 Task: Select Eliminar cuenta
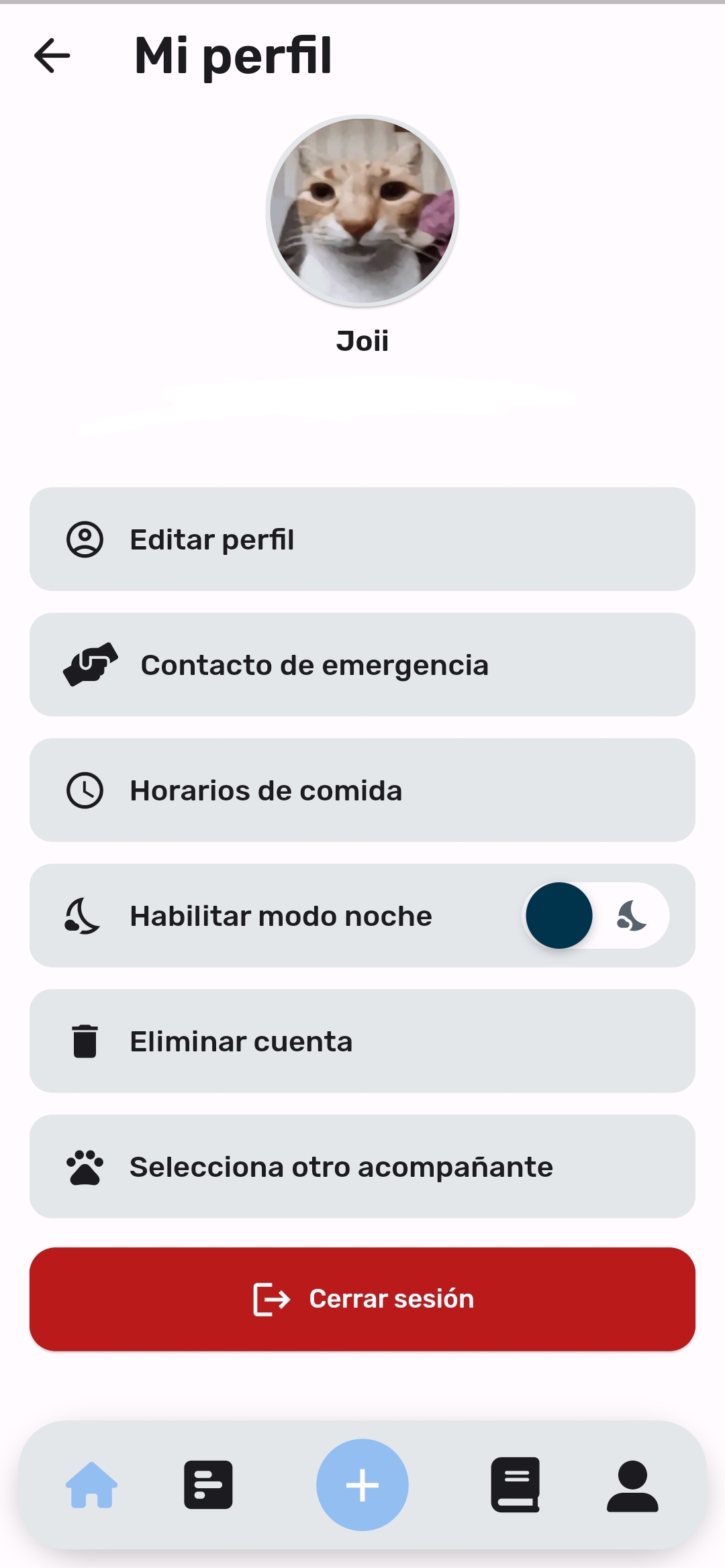362,1041
